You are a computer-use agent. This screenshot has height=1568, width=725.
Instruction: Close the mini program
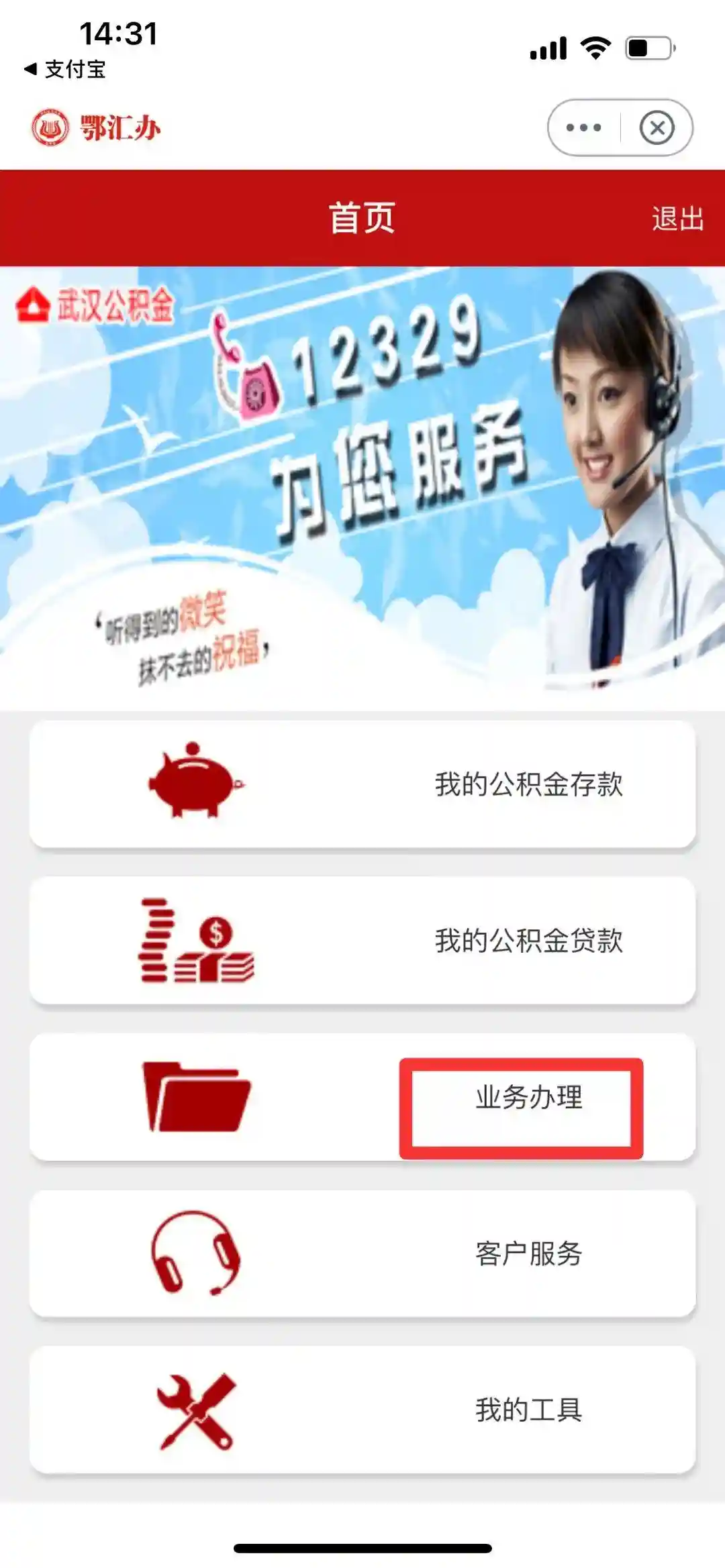click(x=657, y=127)
